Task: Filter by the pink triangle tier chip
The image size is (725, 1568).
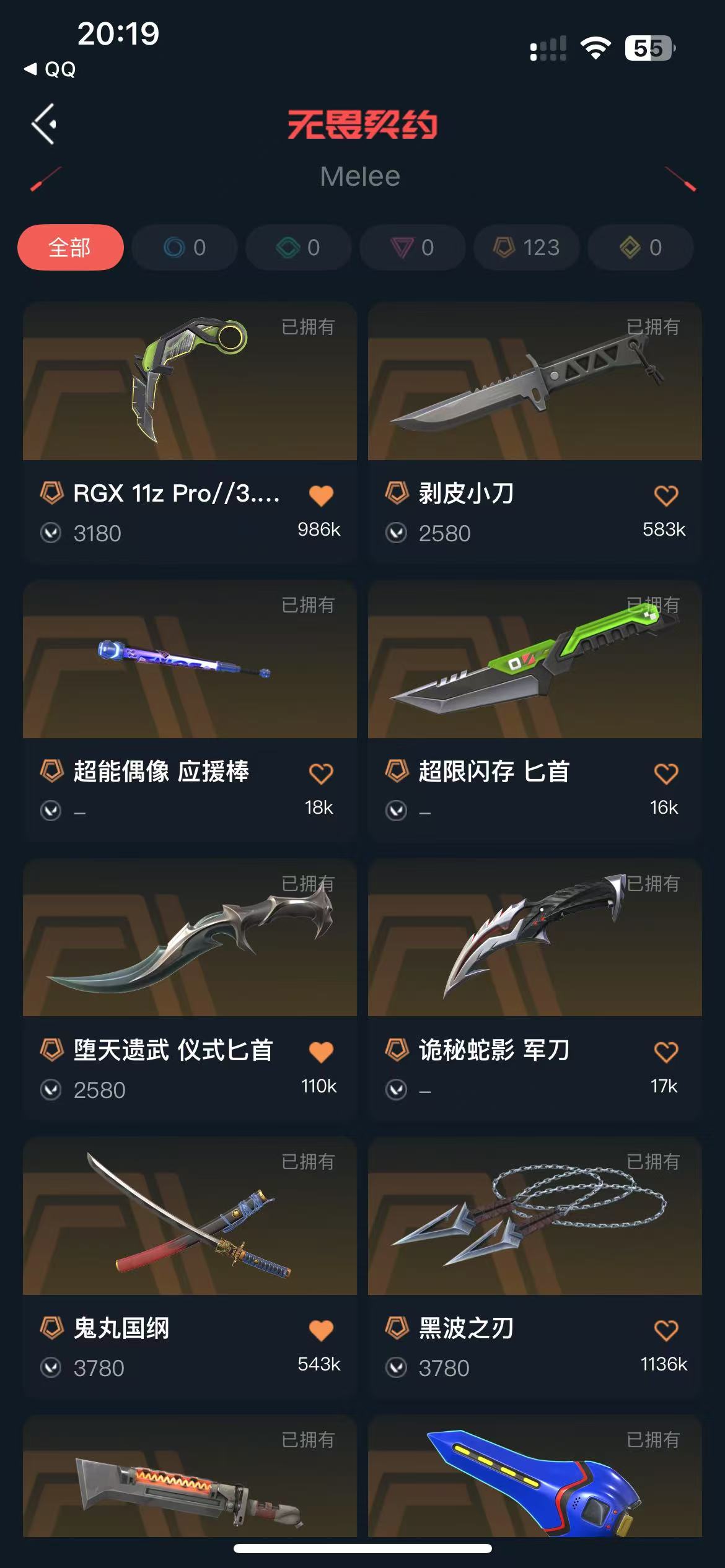Action: (x=413, y=248)
